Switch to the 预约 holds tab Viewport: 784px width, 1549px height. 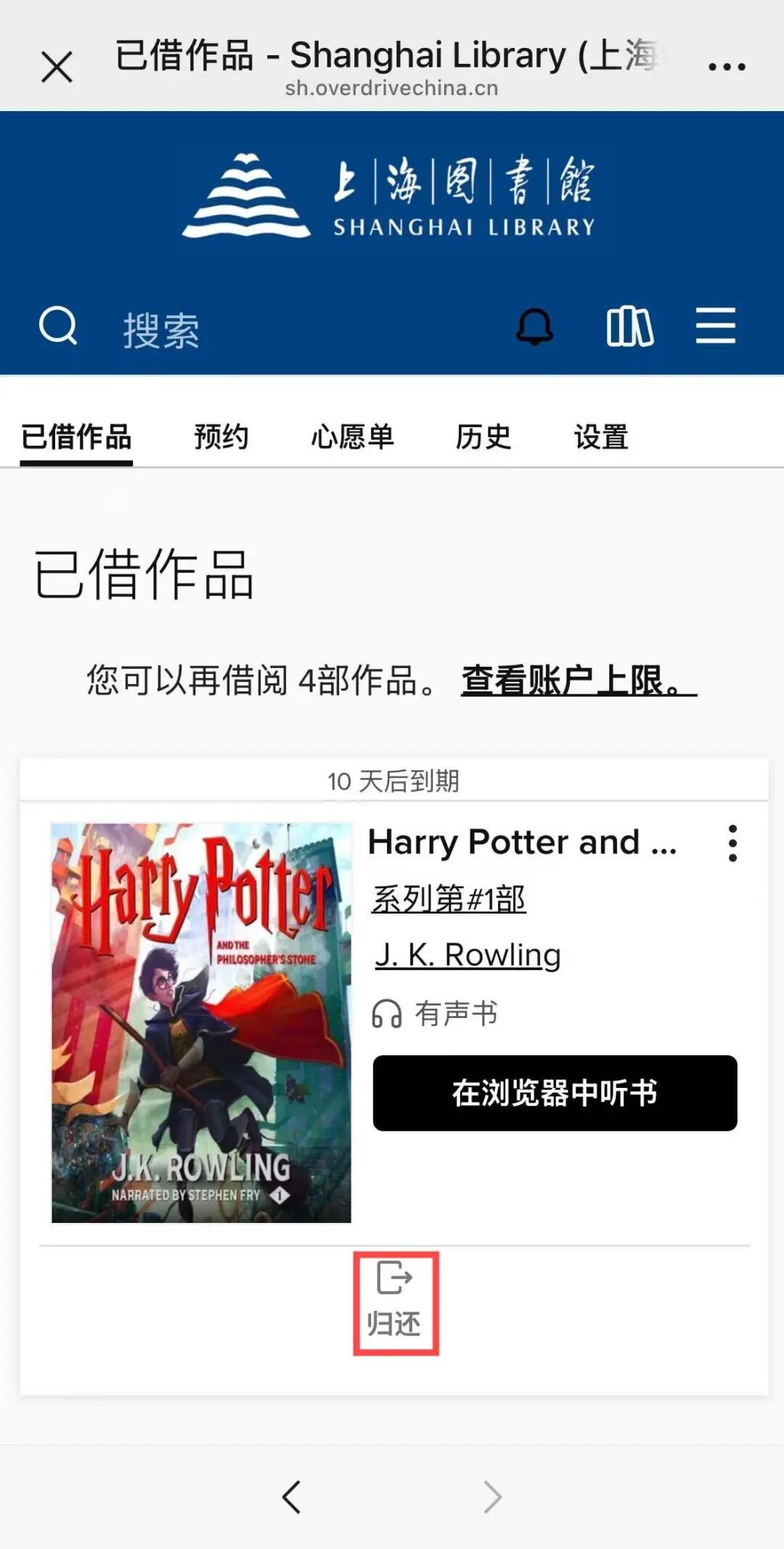point(221,437)
